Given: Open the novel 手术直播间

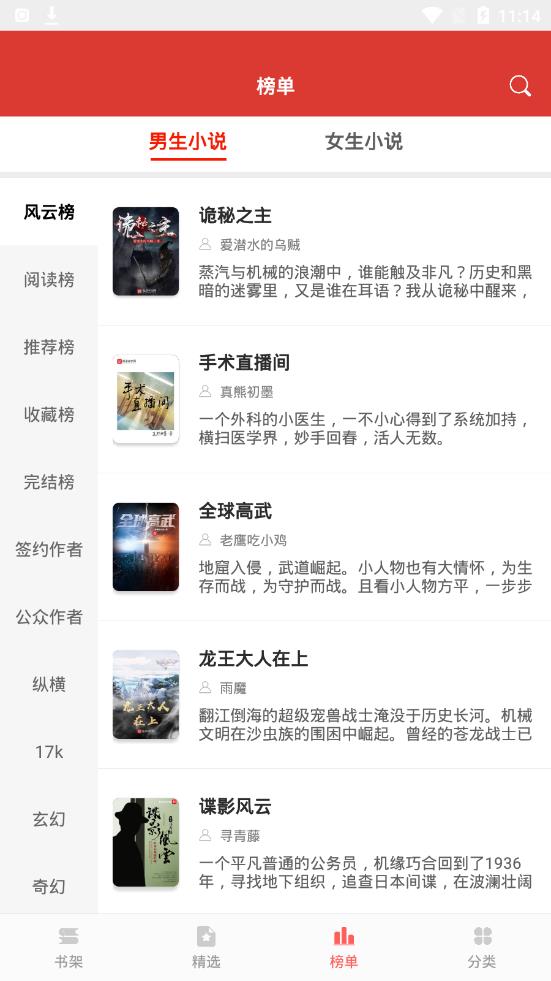Looking at the screenshot, I should pyautogui.click(x=324, y=399).
